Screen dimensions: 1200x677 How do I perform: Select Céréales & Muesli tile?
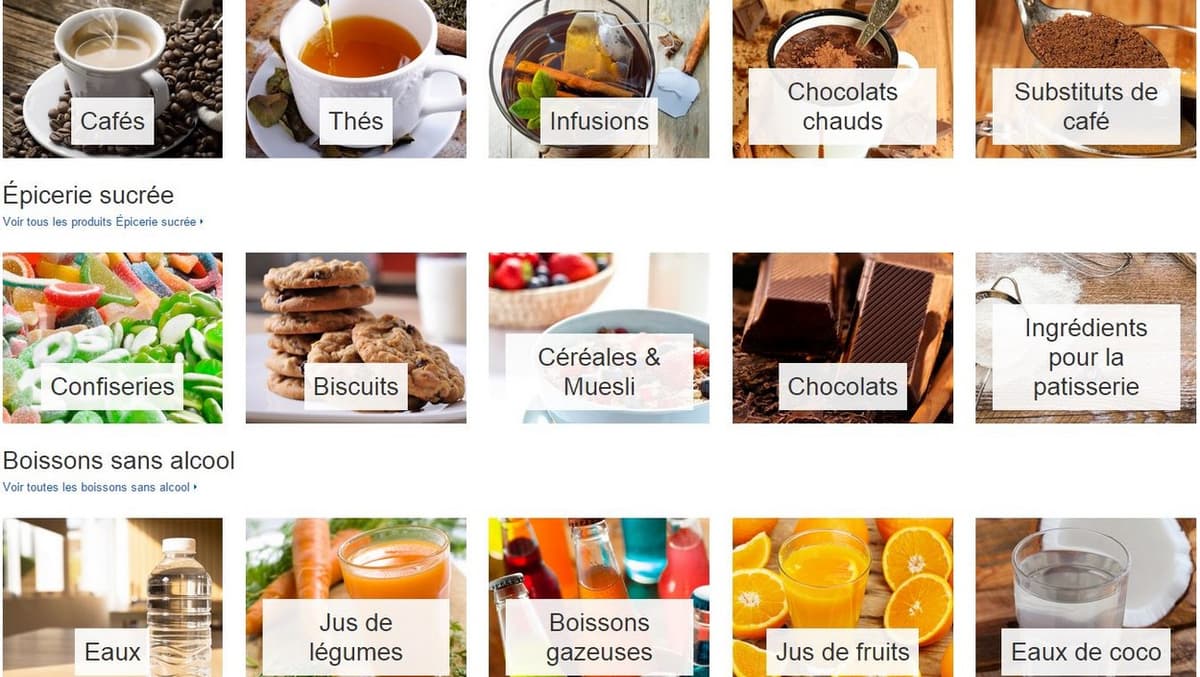tap(598, 338)
